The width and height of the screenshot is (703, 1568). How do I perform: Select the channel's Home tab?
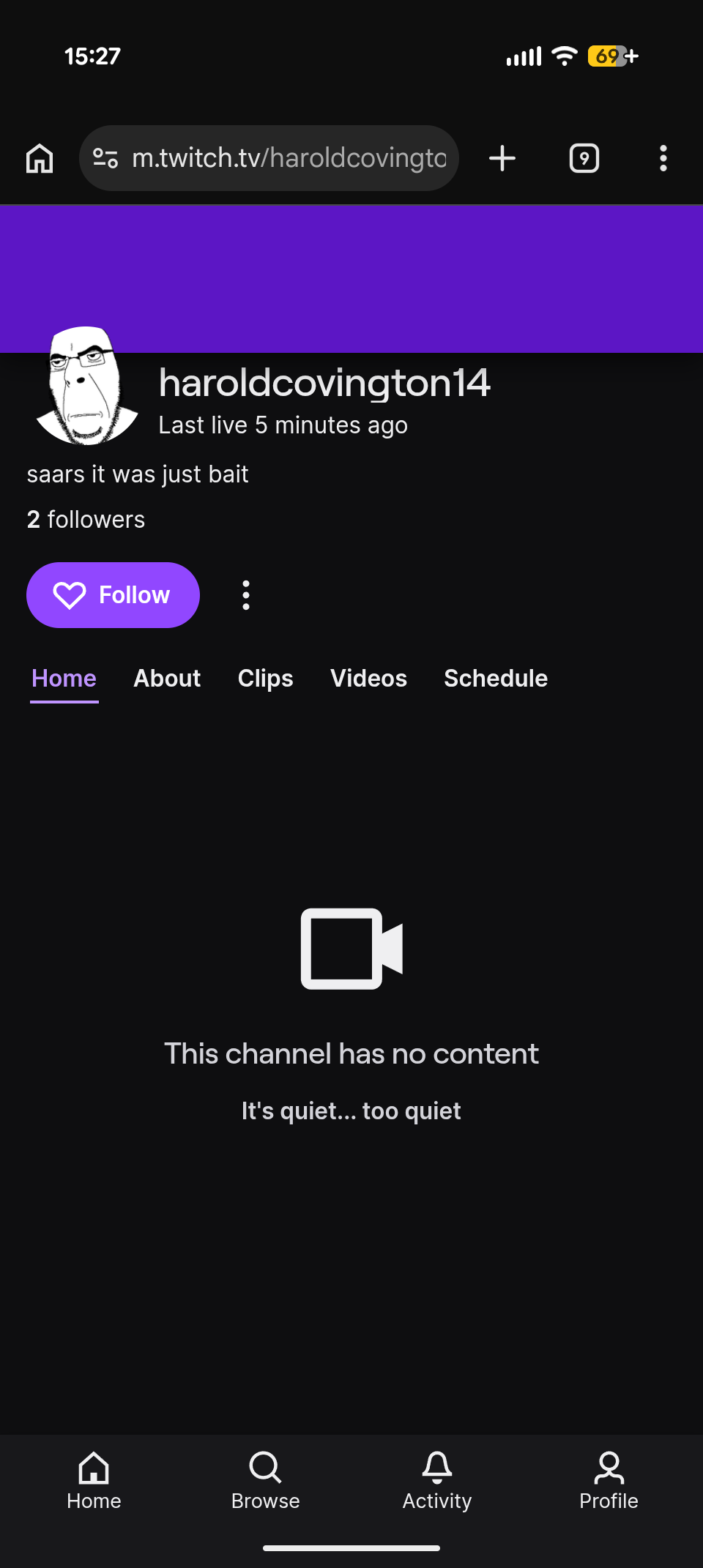point(64,680)
